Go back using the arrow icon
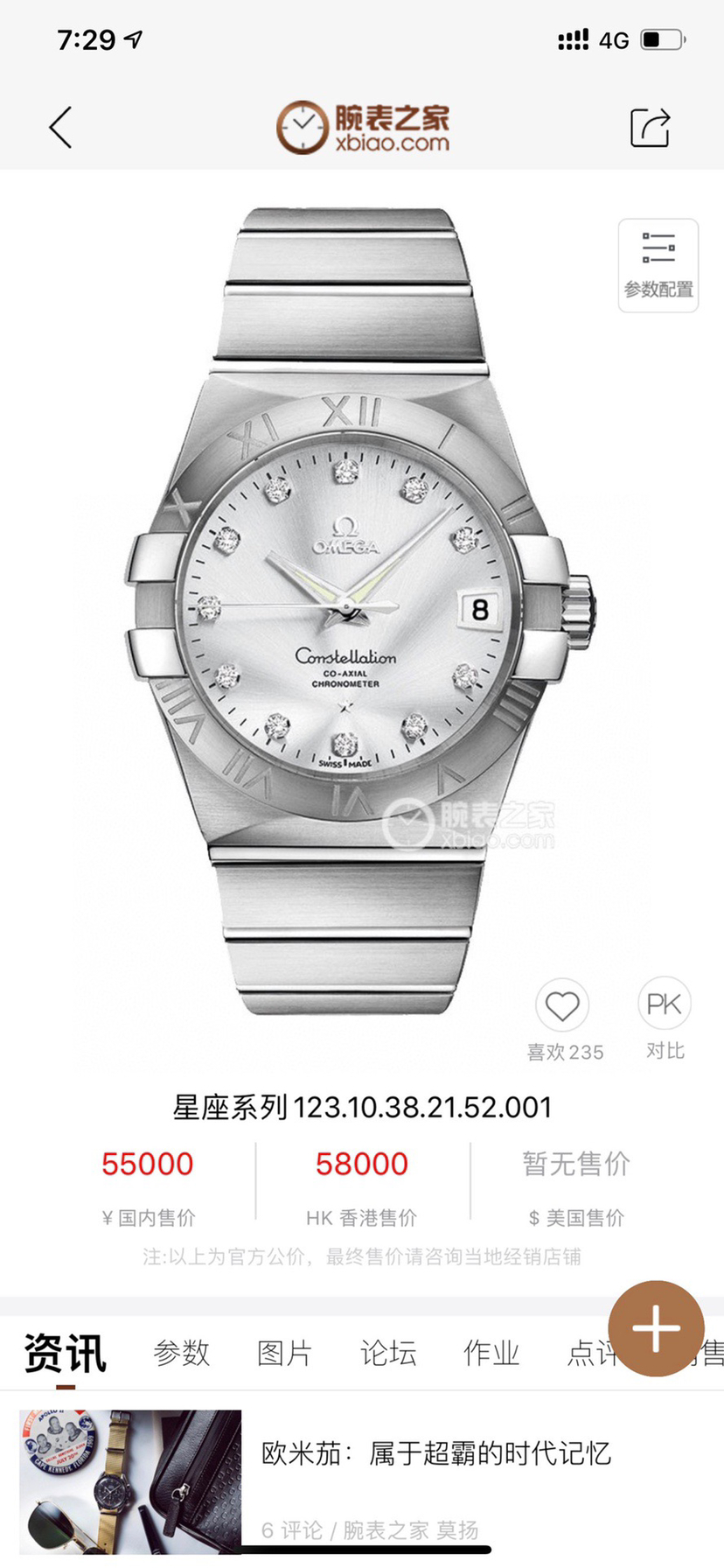The width and height of the screenshot is (724, 1568). coord(60,128)
